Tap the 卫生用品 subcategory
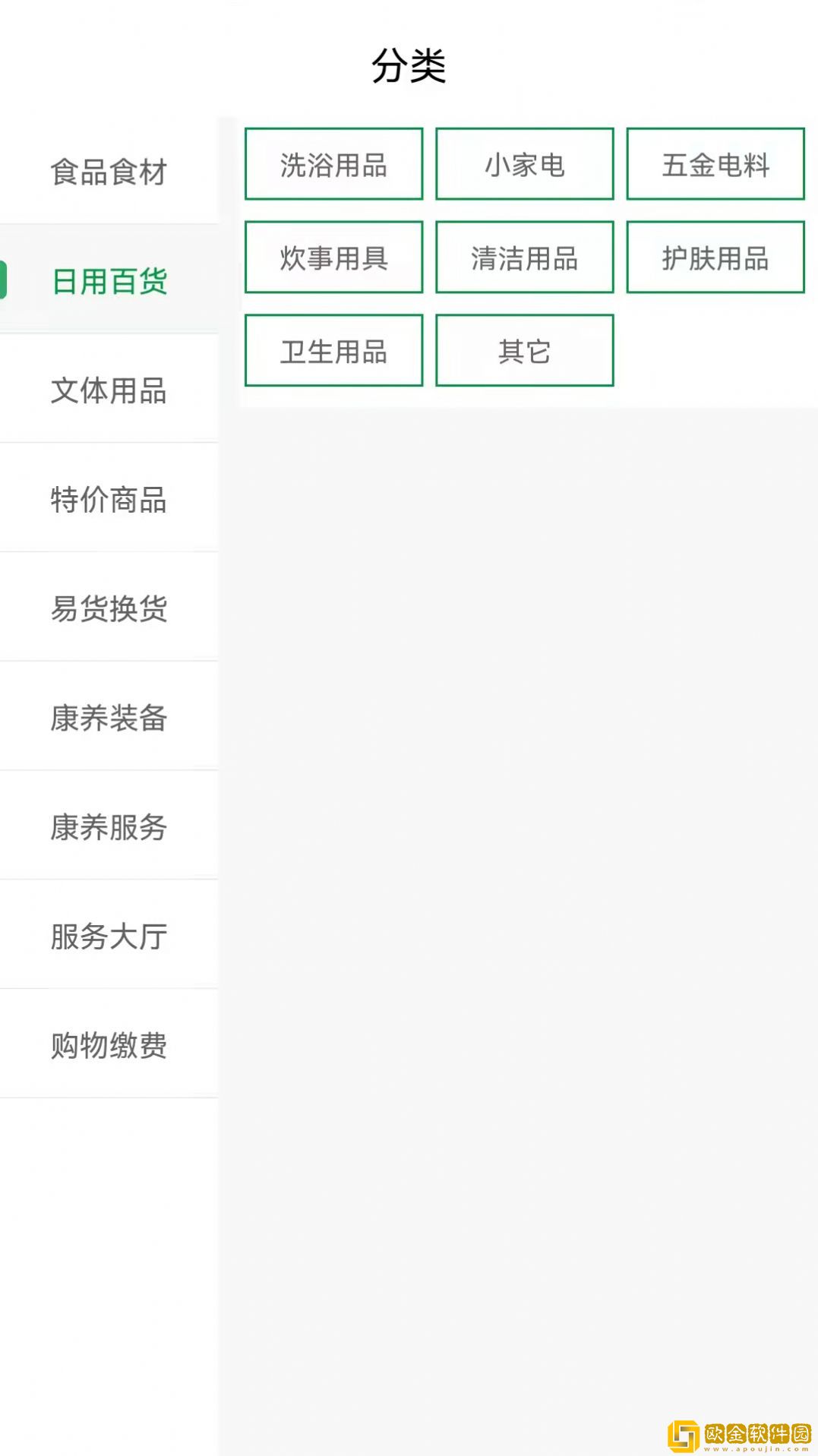This screenshot has width=818, height=1456. click(x=333, y=351)
